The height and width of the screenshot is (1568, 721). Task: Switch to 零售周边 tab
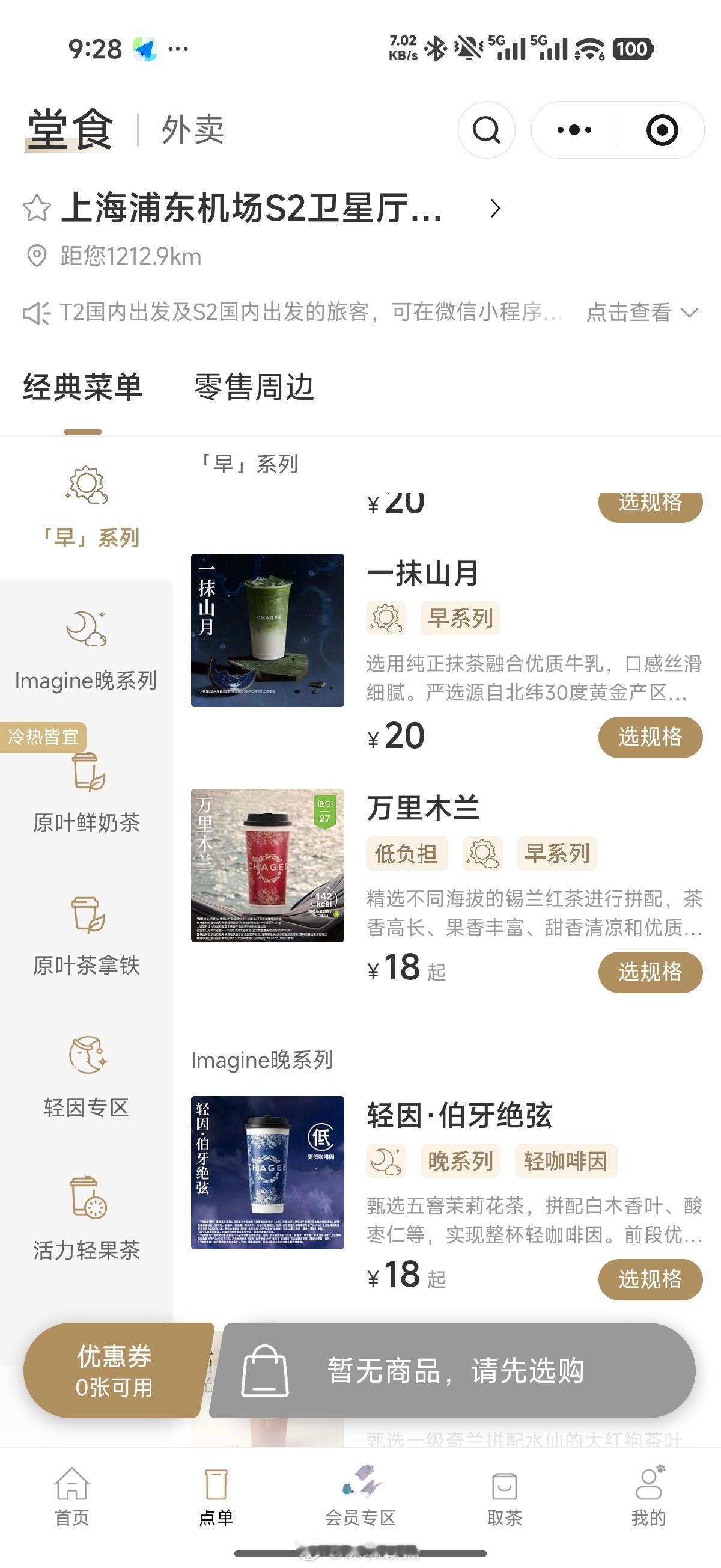click(x=254, y=387)
